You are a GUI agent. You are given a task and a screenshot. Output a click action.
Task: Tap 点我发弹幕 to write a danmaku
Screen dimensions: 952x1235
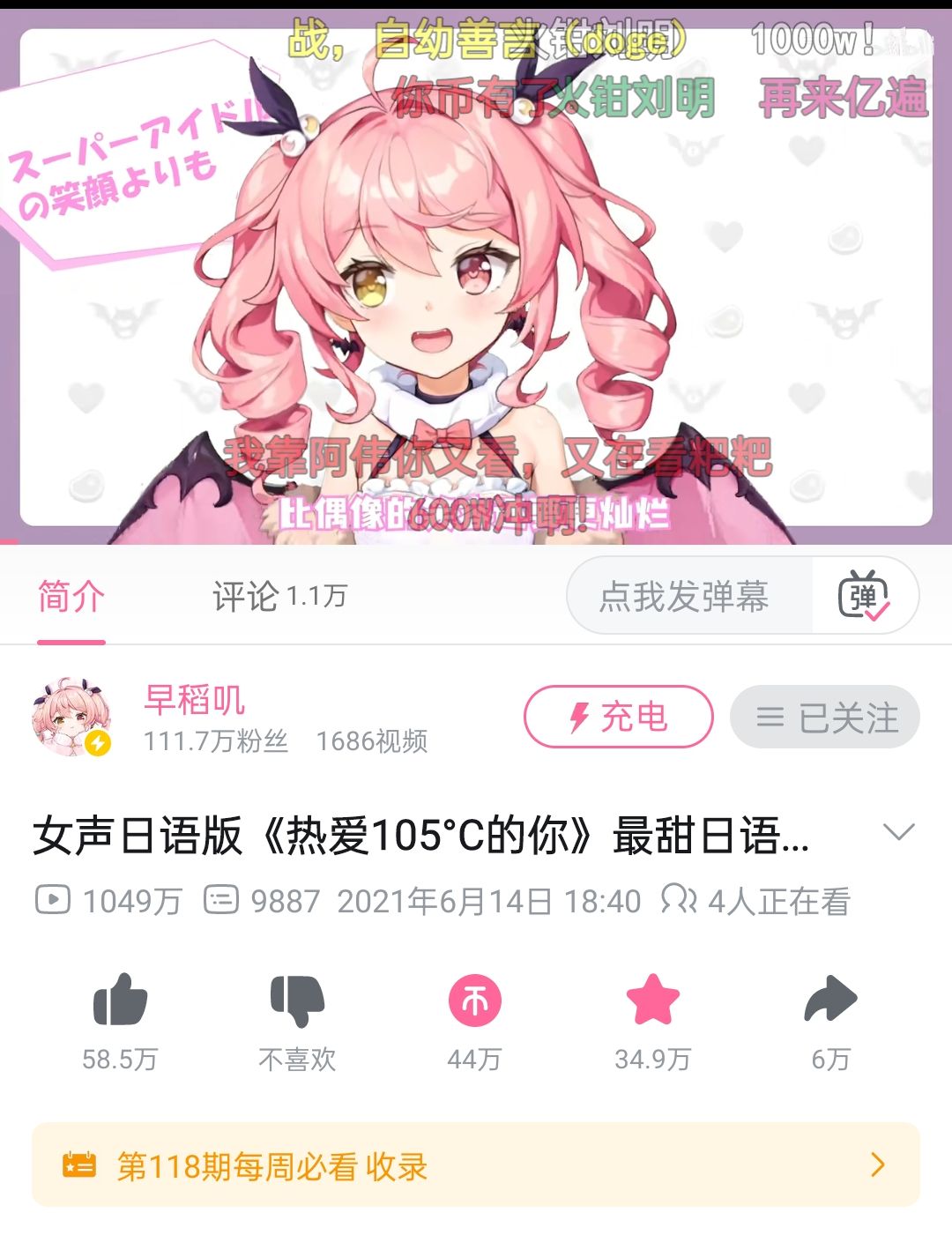(685, 597)
